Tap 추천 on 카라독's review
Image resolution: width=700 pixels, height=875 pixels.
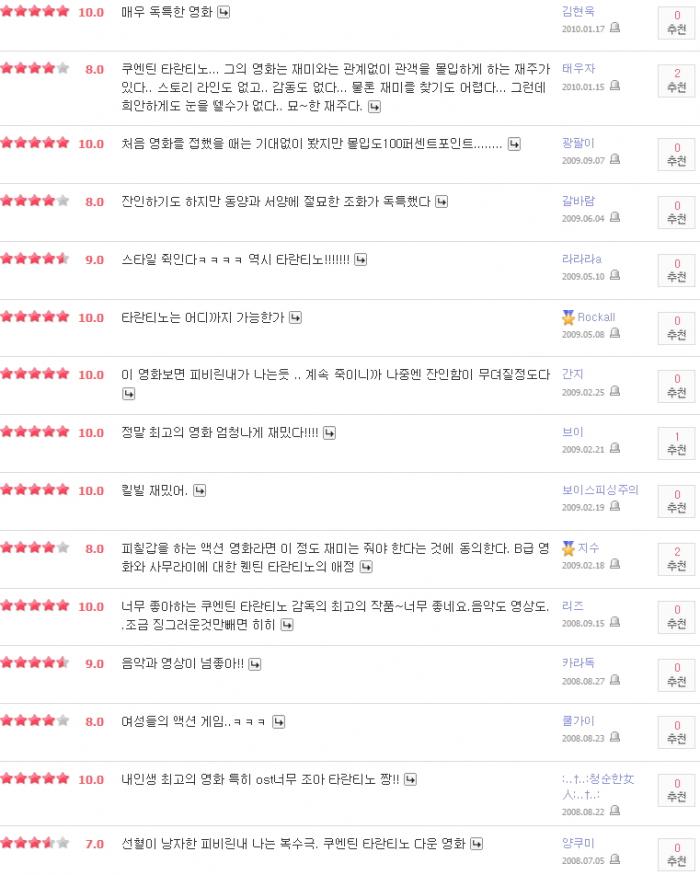[x=677, y=682]
